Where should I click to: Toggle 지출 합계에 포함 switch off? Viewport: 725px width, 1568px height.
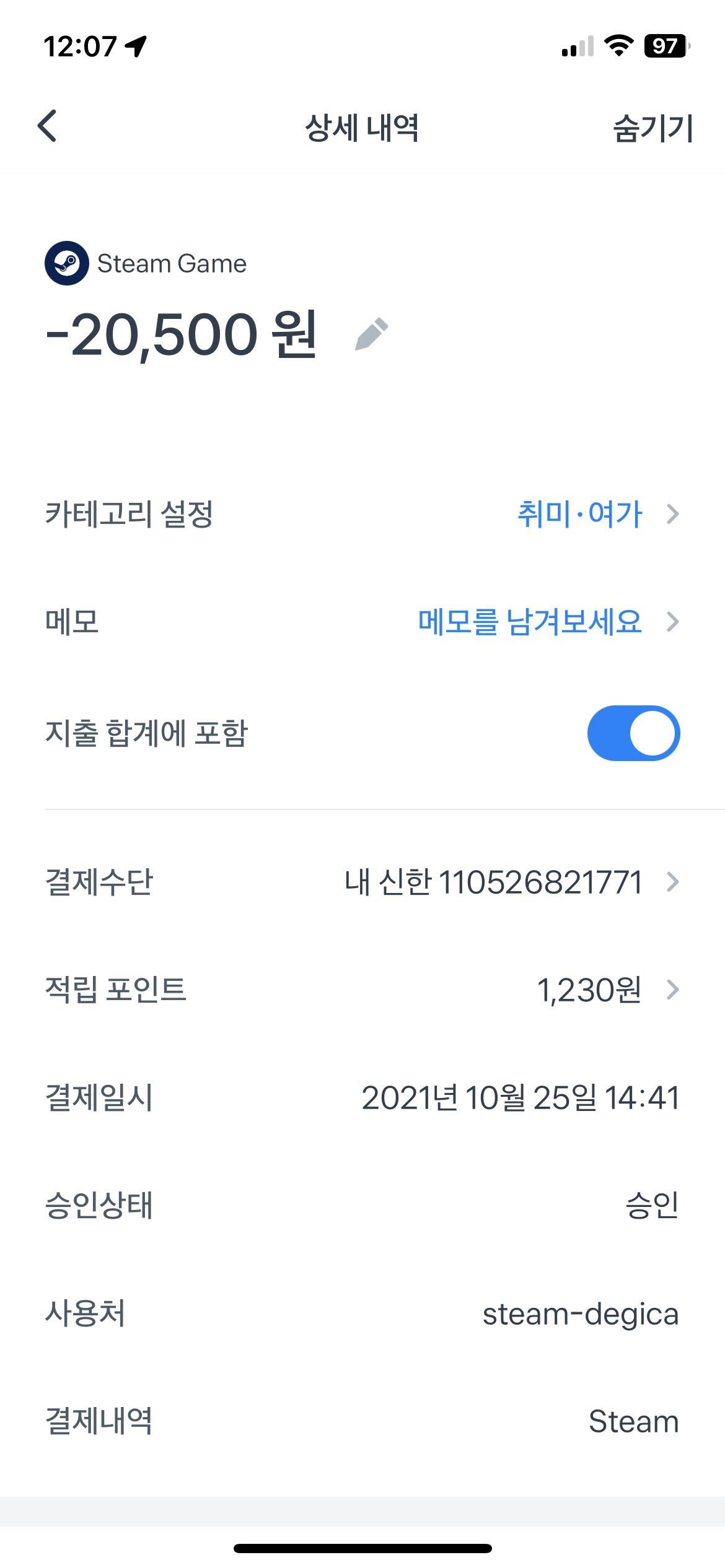click(x=633, y=733)
